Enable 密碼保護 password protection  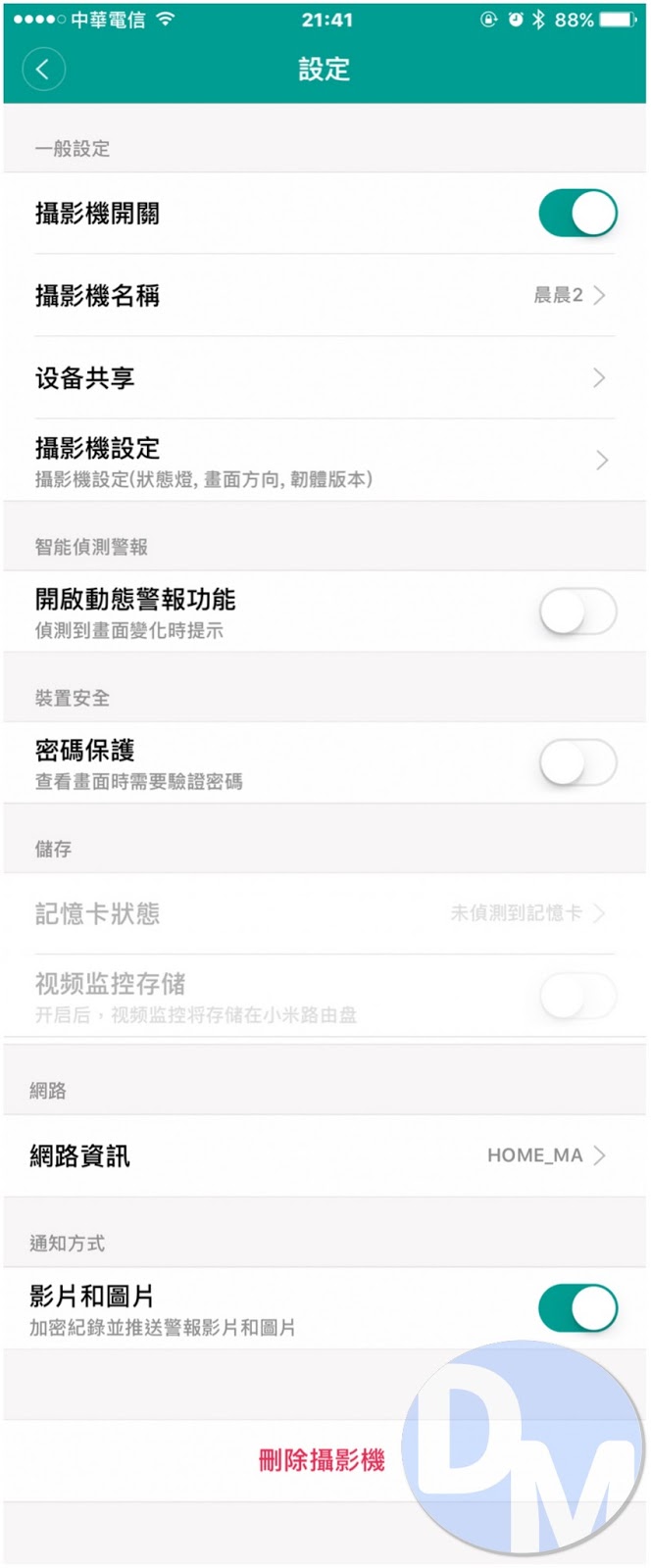tap(577, 762)
